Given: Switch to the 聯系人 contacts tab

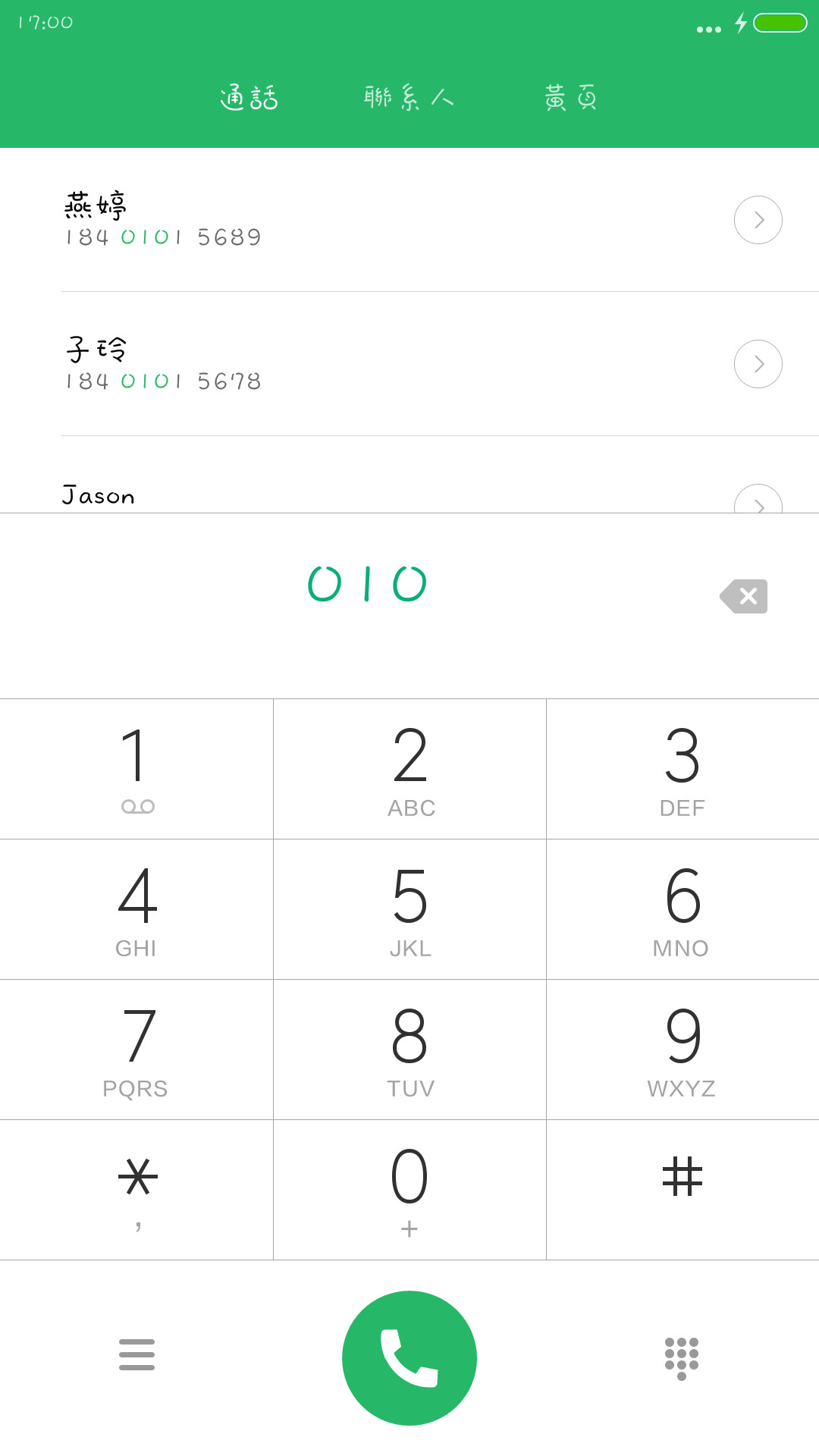Looking at the screenshot, I should 409,98.
